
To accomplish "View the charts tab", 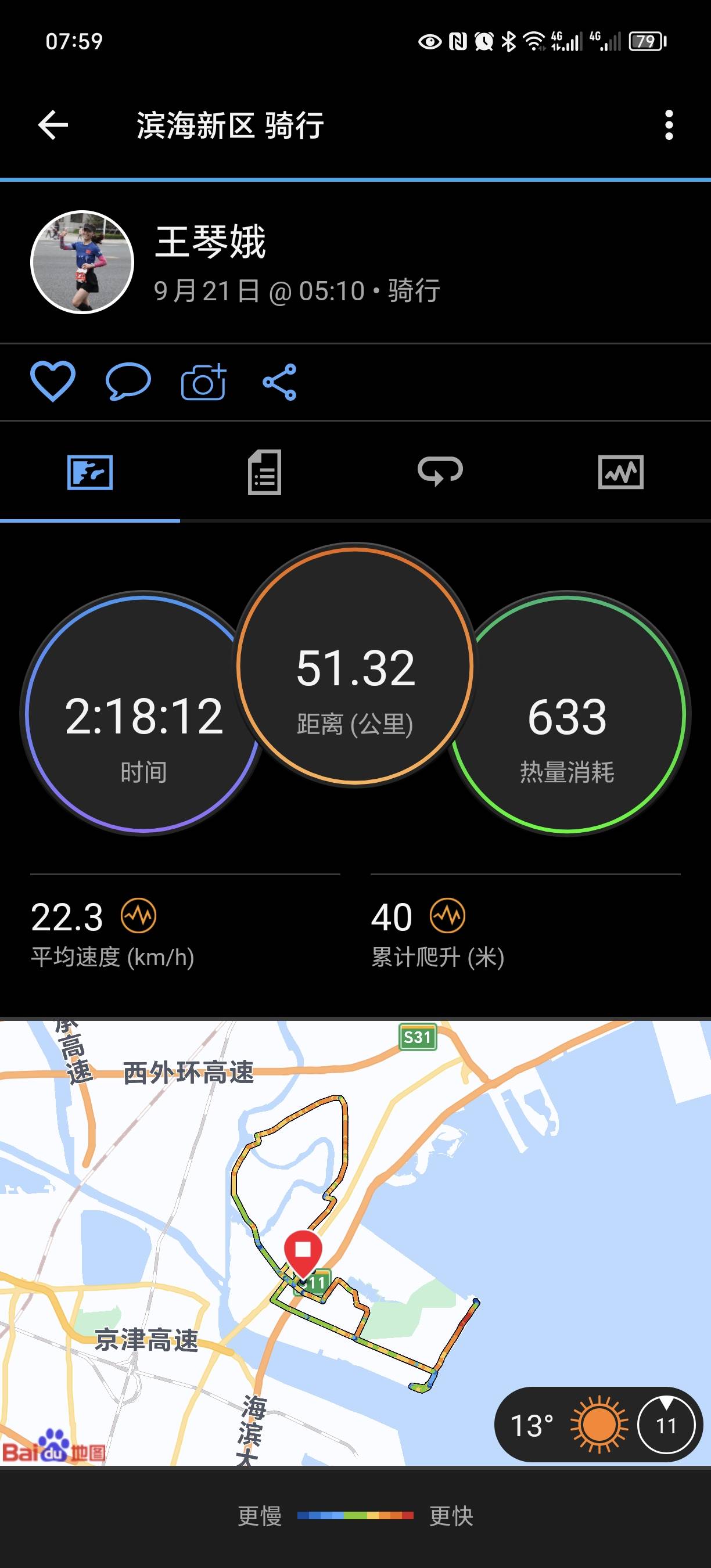I will [622, 473].
